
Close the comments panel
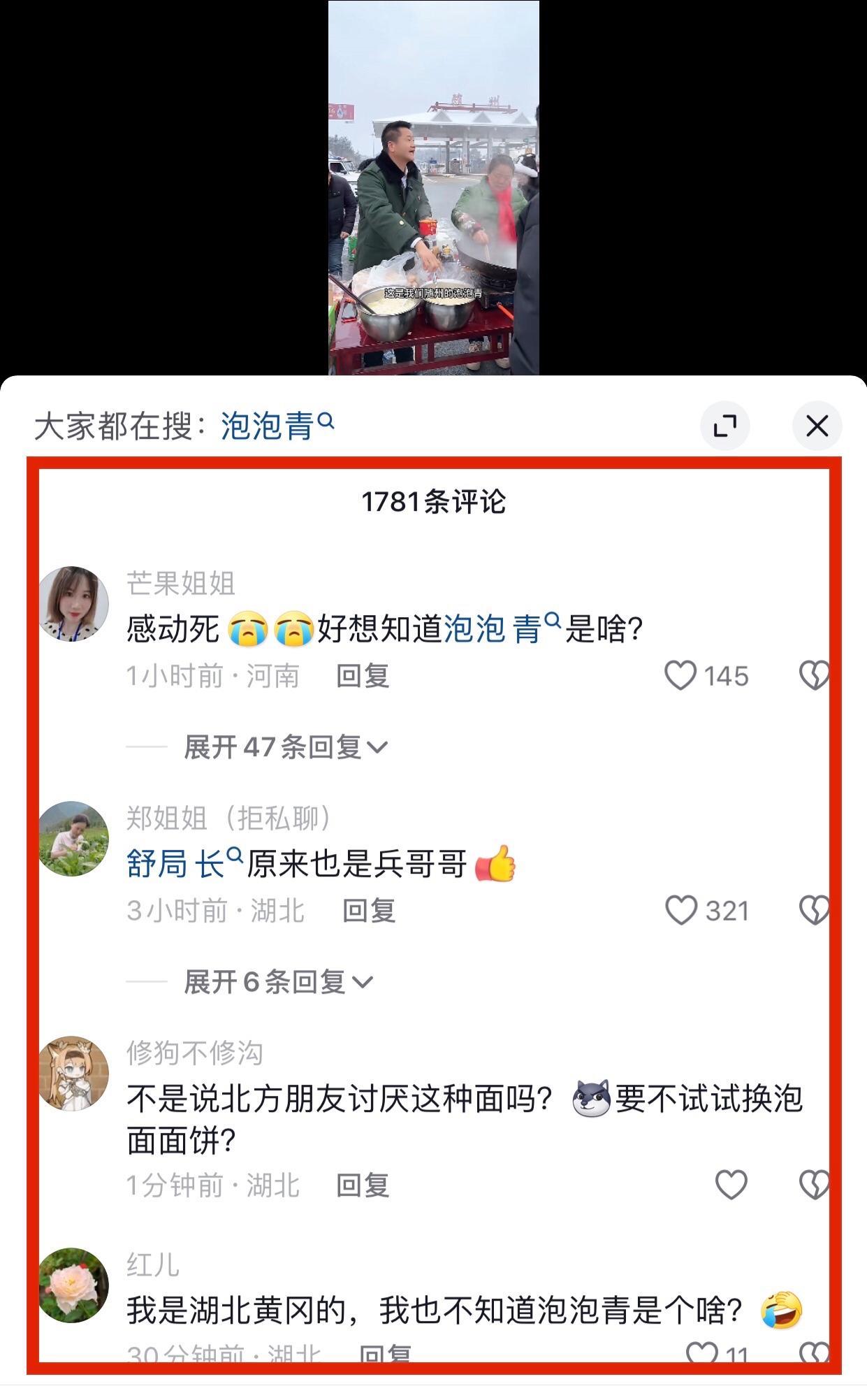coord(817,426)
